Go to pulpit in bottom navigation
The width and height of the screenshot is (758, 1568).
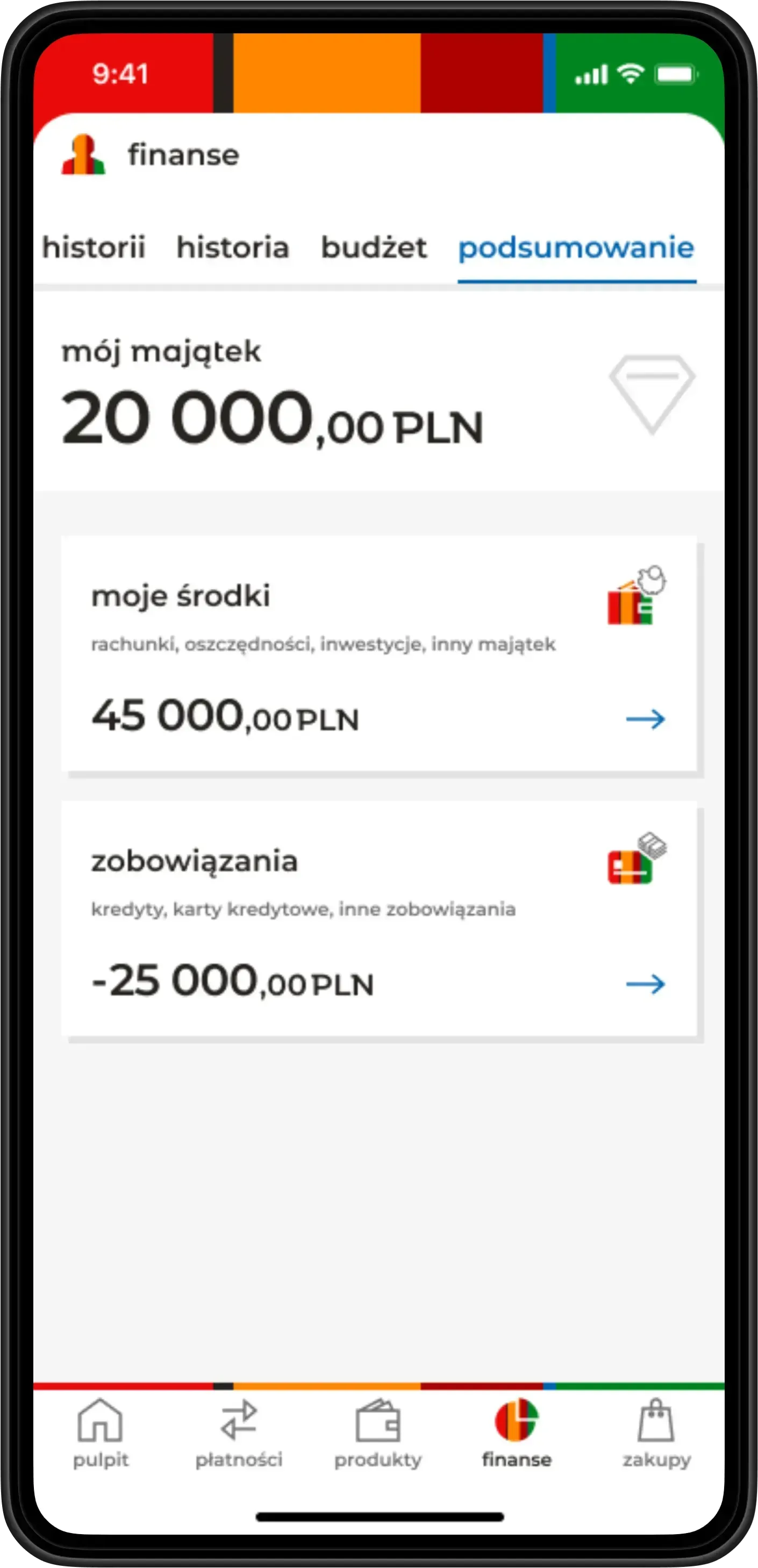click(x=101, y=1434)
